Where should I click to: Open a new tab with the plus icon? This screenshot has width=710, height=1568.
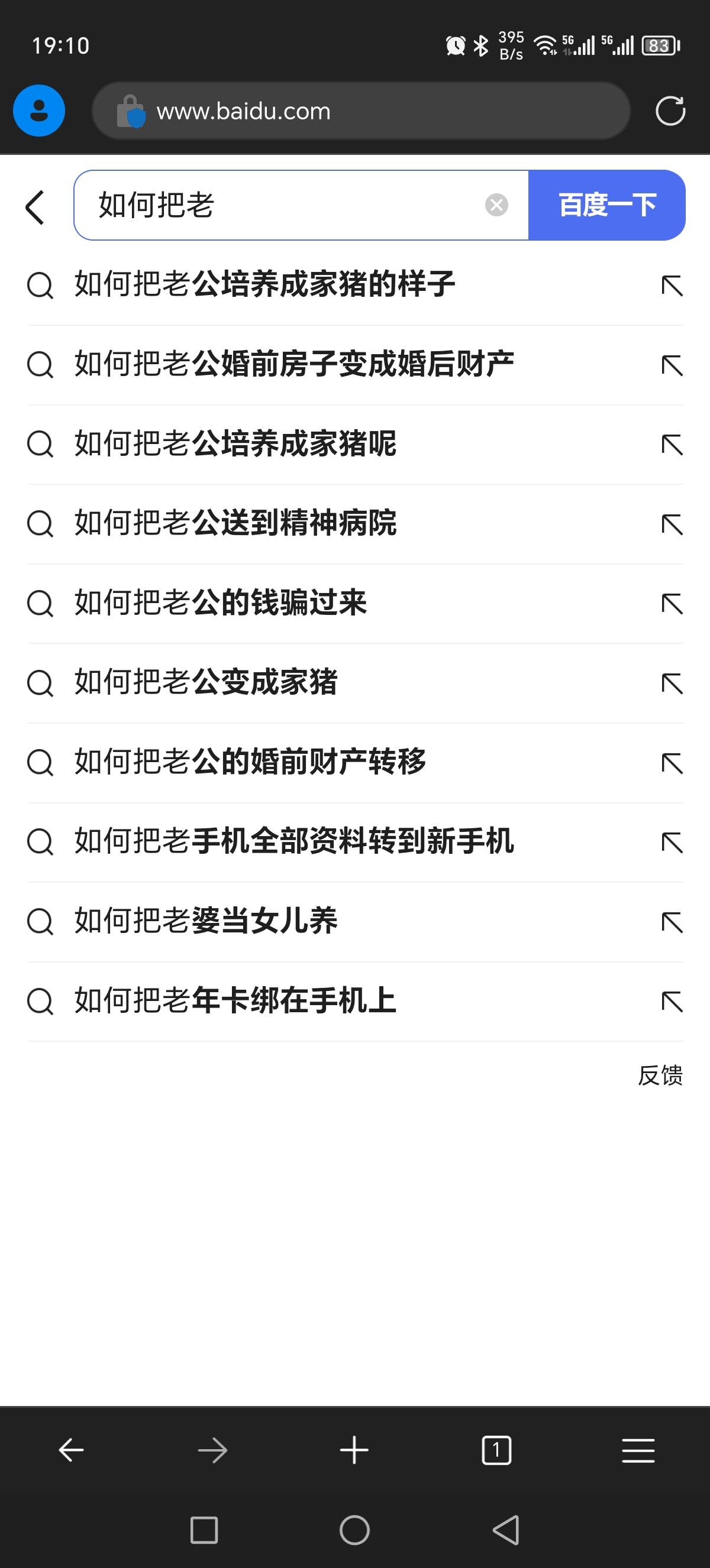pos(355,1448)
